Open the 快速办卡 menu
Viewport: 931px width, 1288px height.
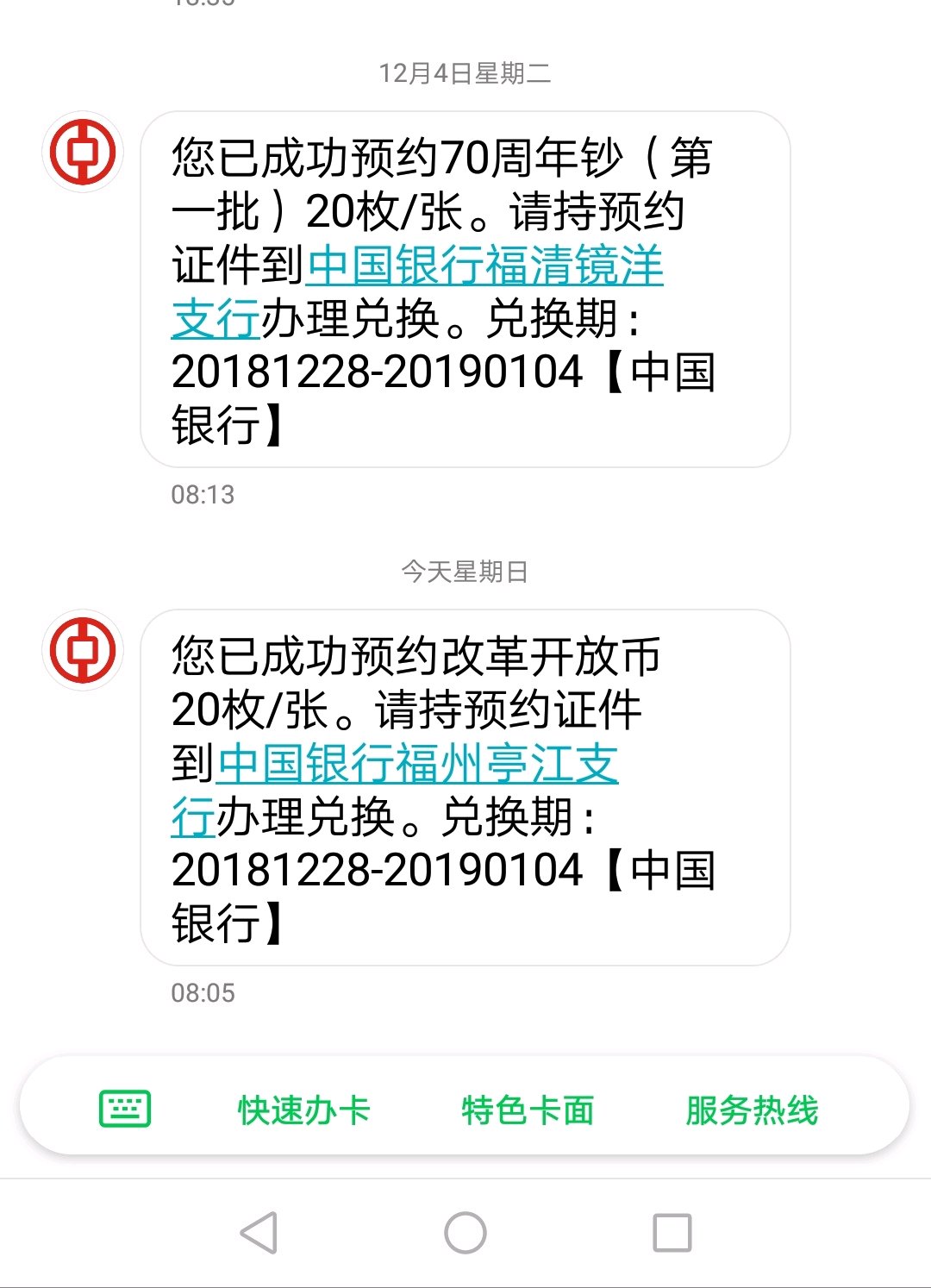(303, 1110)
